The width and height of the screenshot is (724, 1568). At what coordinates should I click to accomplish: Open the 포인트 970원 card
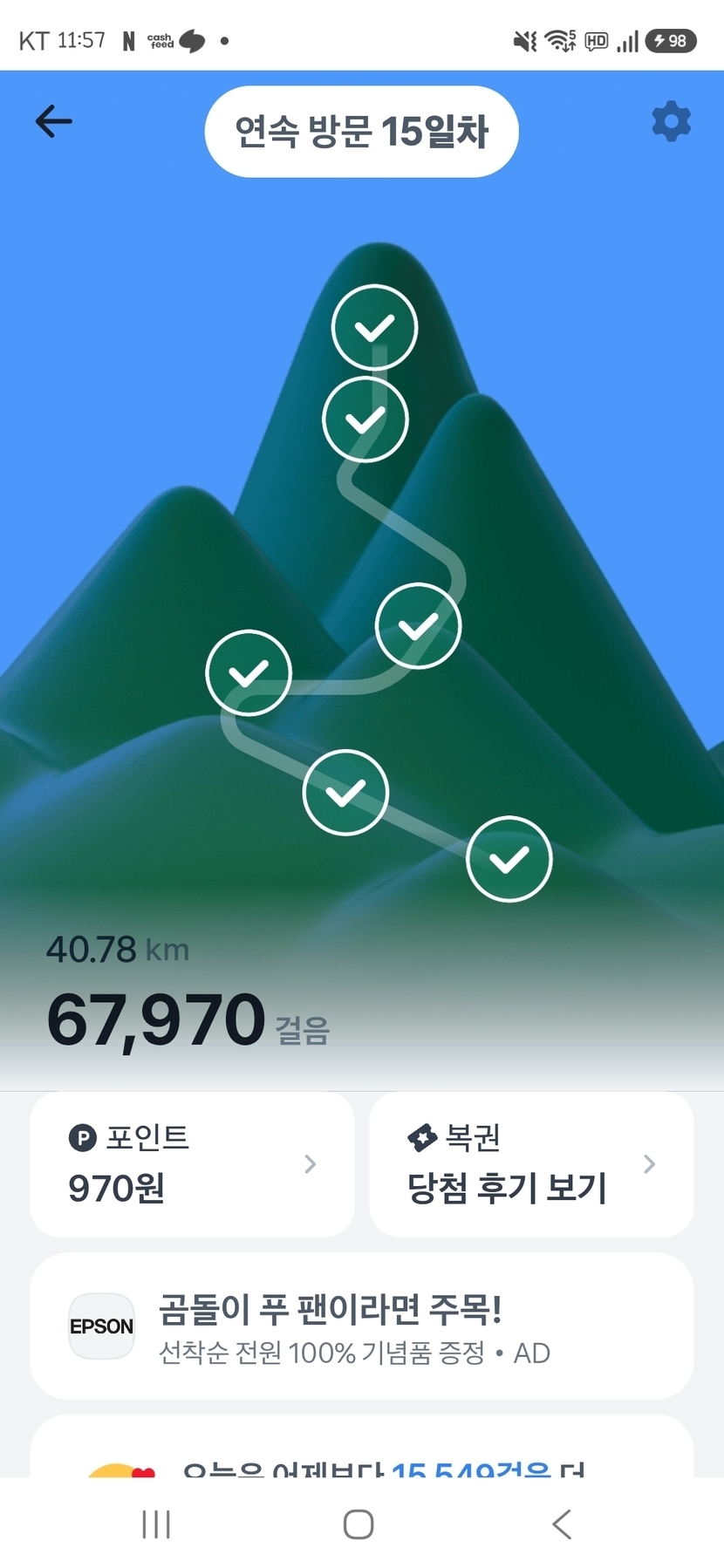(192, 1163)
